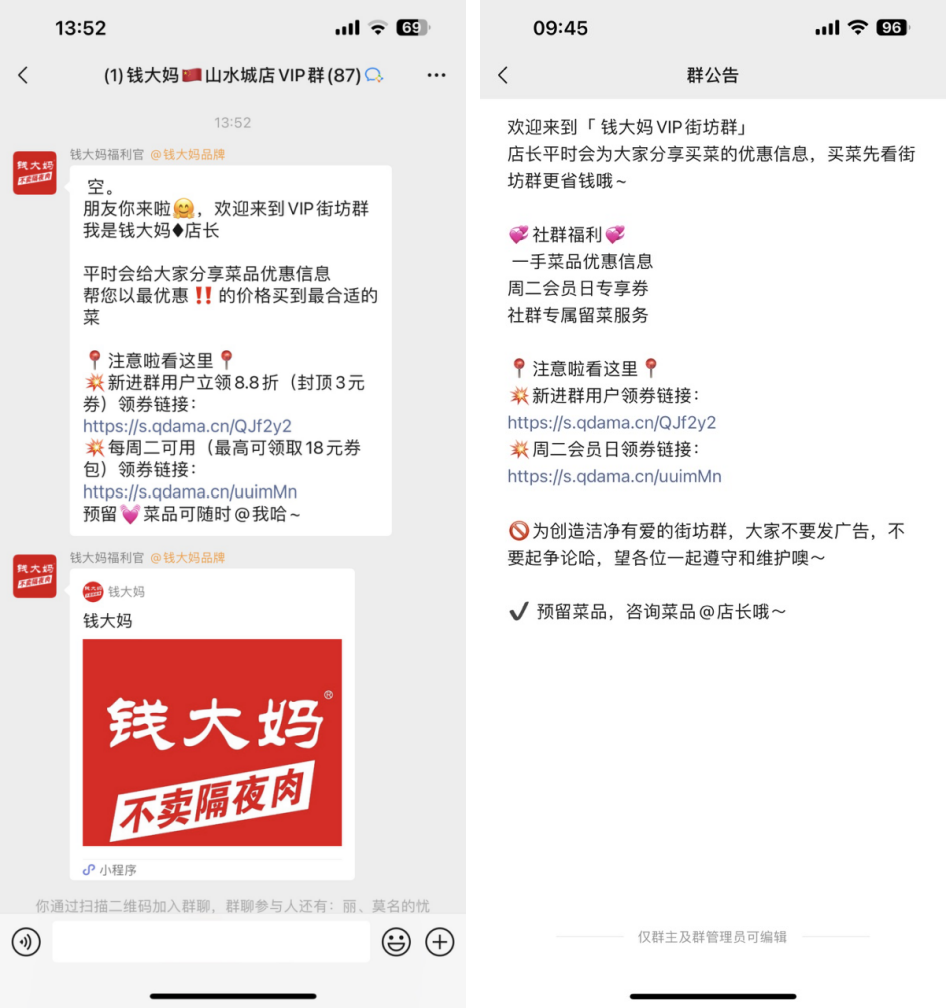Tap the 钱大妈福利官 avatar on the welcome message

(34, 173)
